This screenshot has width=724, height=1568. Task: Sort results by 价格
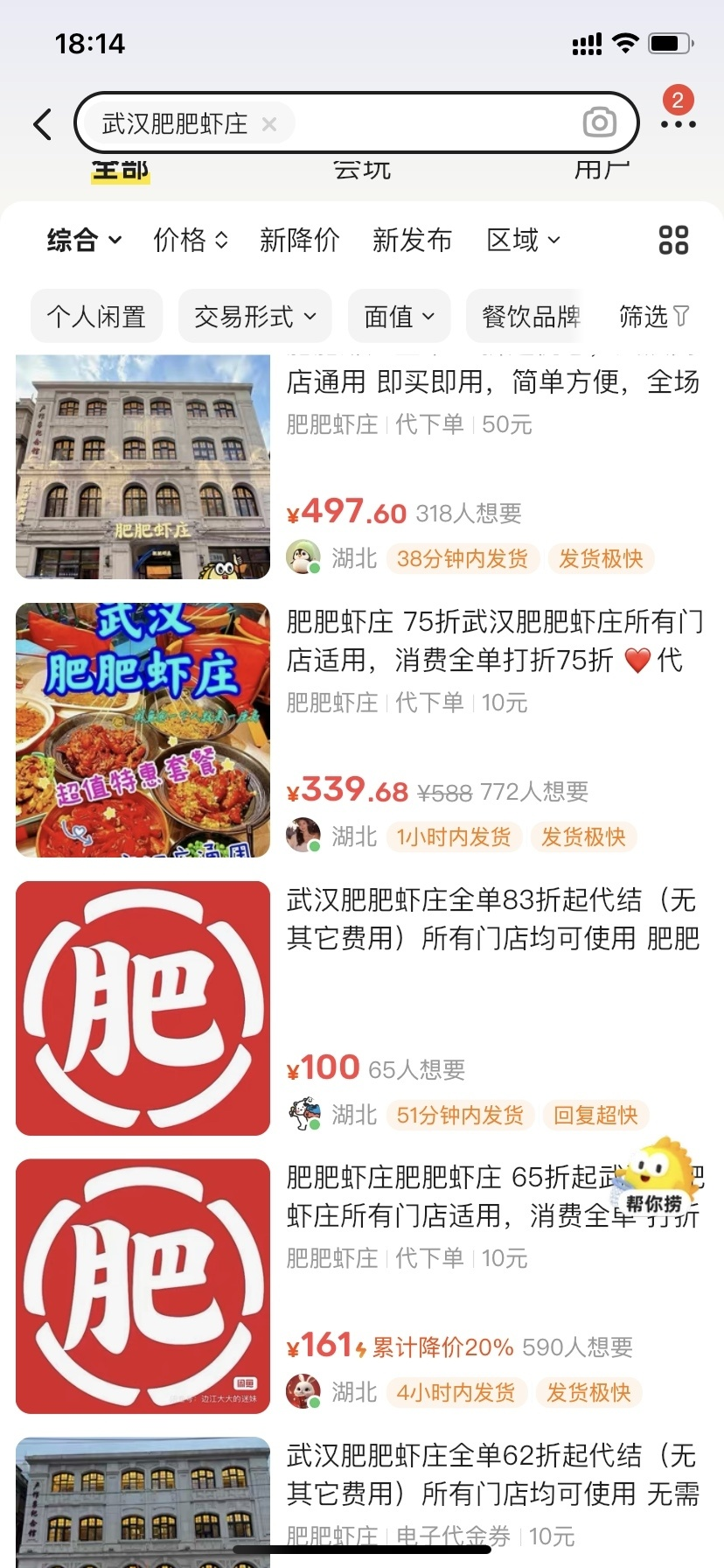(191, 240)
